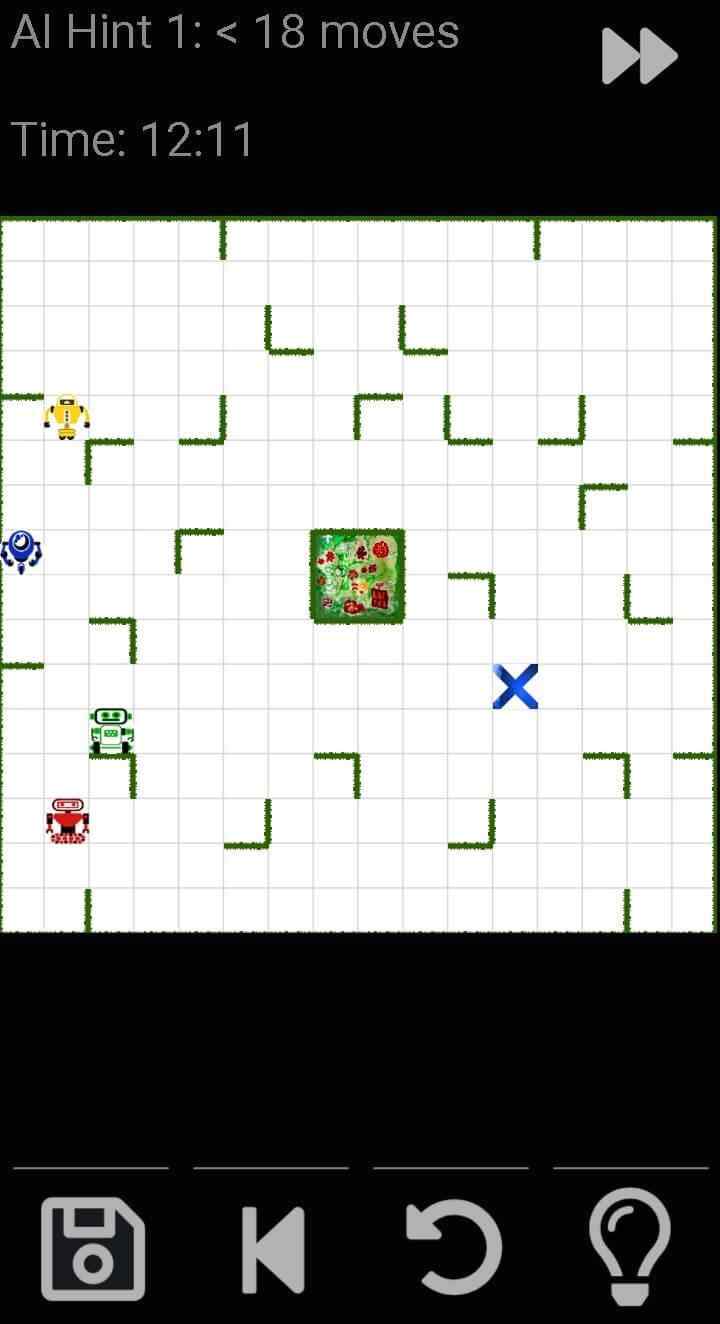Screen dimensions: 720x1324
Task: Click the blue X target cell
Action: tap(516, 686)
